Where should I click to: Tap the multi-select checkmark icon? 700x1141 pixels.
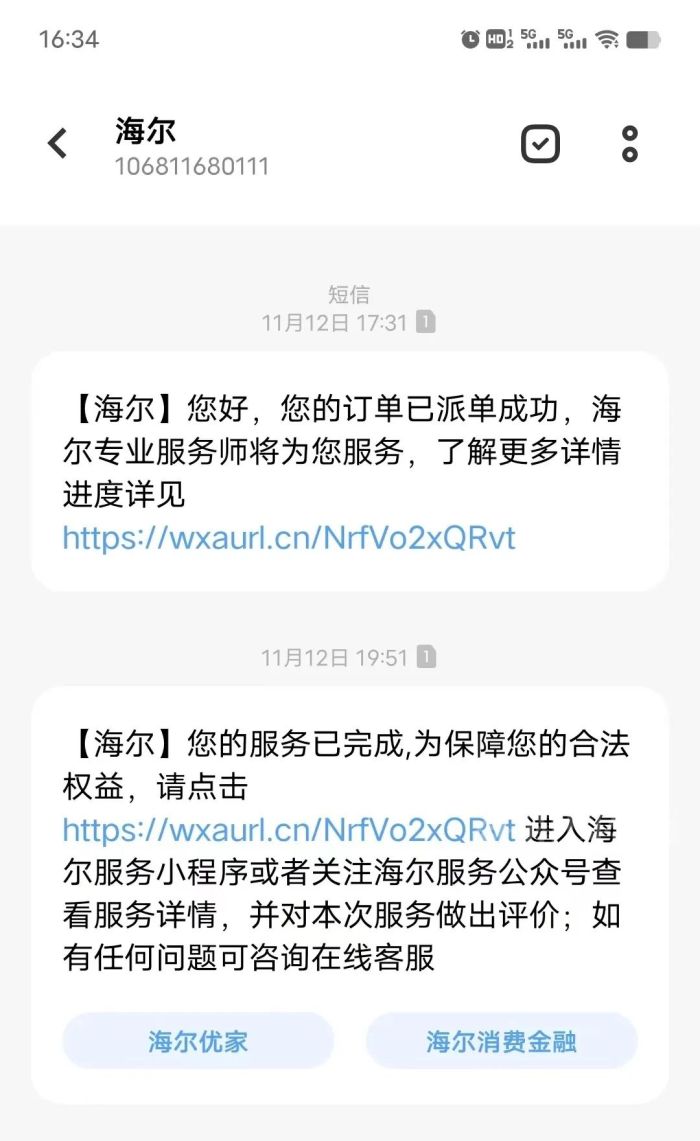[540, 143]
